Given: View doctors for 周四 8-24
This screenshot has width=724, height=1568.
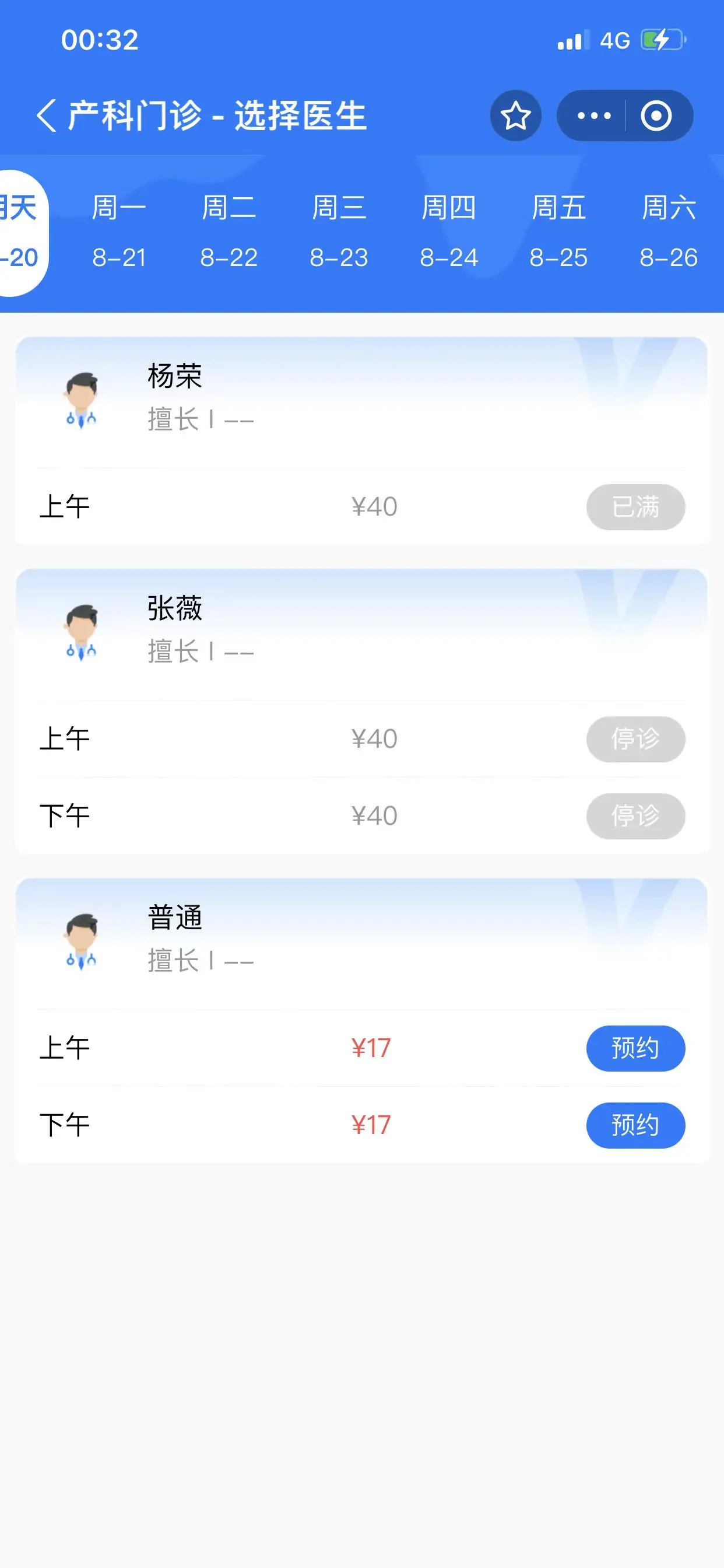Looking at the screenshot, I should [x=449, y=233].
